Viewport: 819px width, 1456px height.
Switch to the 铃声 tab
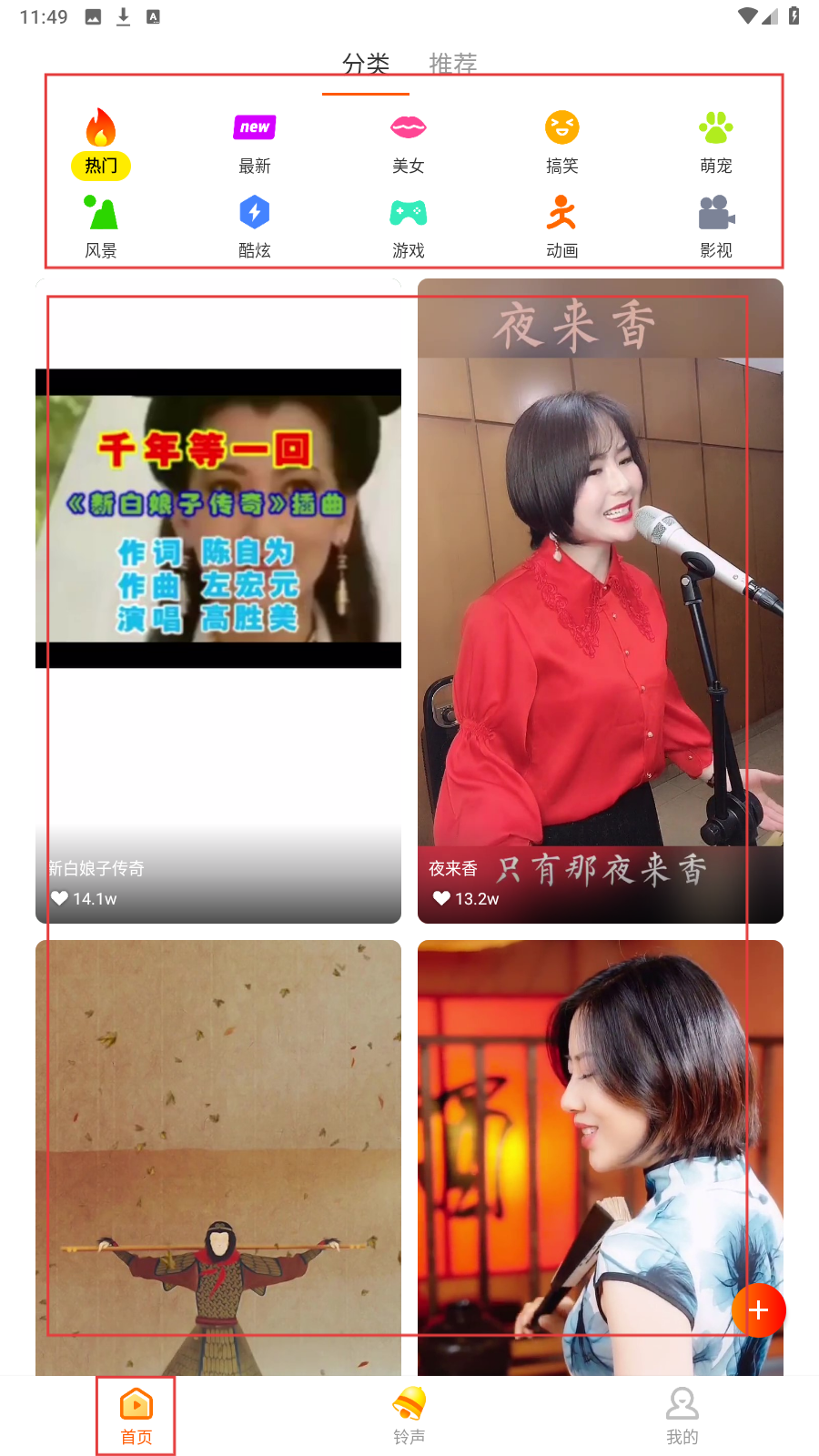tap(409, 1416)
